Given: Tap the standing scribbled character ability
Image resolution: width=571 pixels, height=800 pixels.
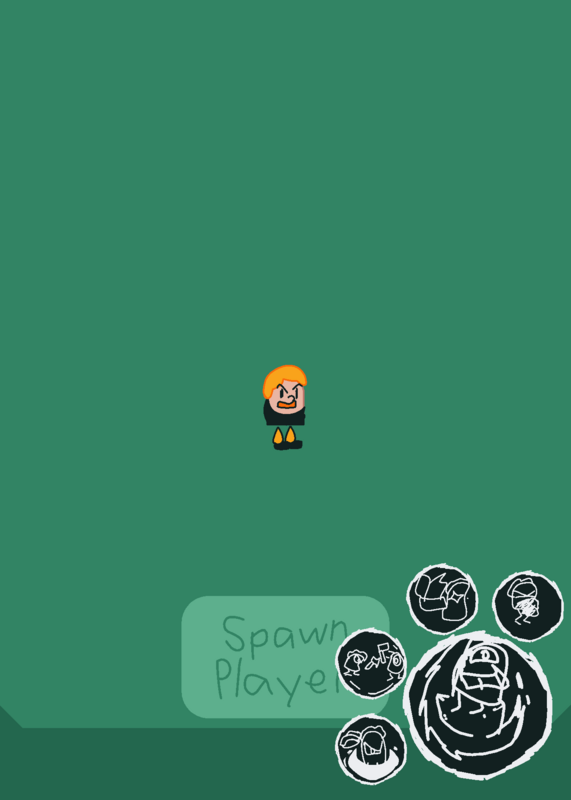Looking at the screenshot, I should pos(528,606).
